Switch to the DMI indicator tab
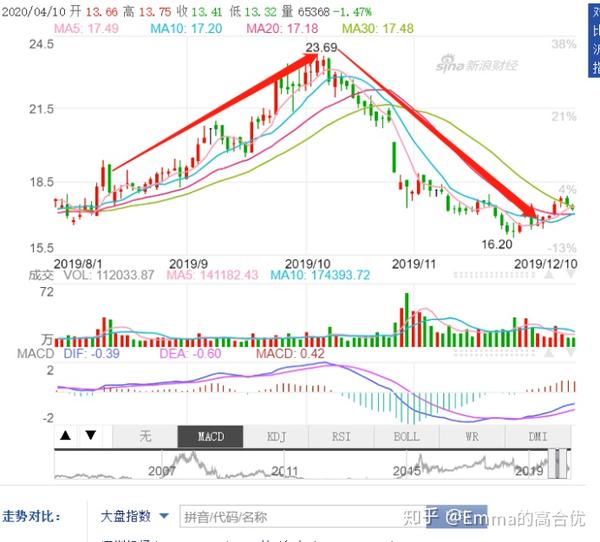 point(539,437)
